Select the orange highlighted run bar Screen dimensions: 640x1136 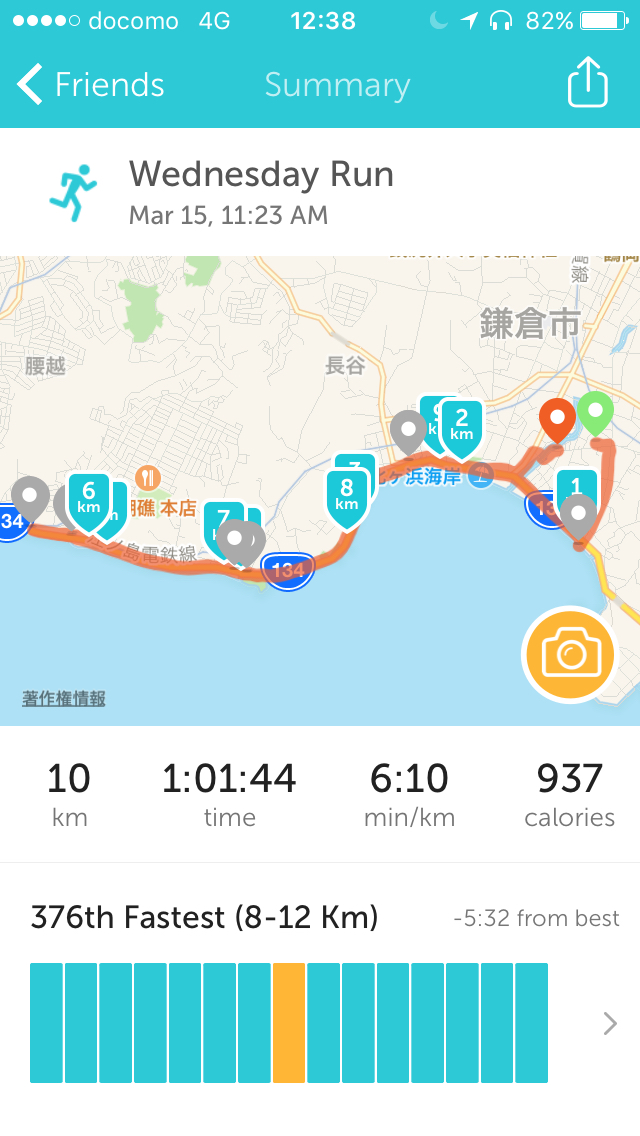pyautogui.click(x=289, y=1022)
